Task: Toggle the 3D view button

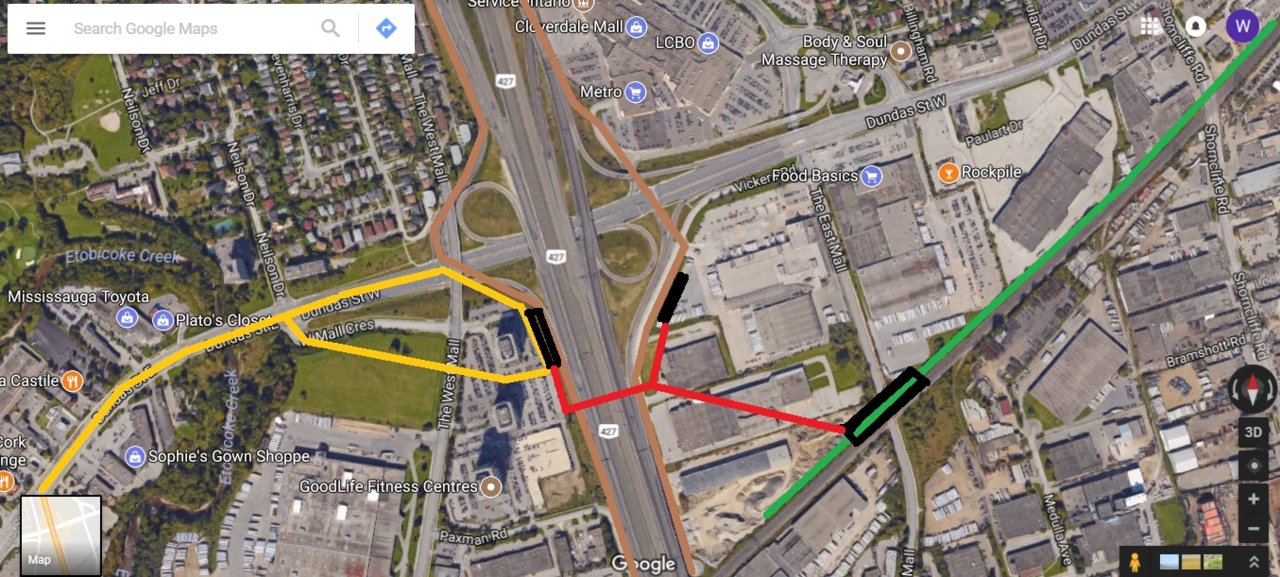Action: pyautogui.click(x=1254, y=433)
